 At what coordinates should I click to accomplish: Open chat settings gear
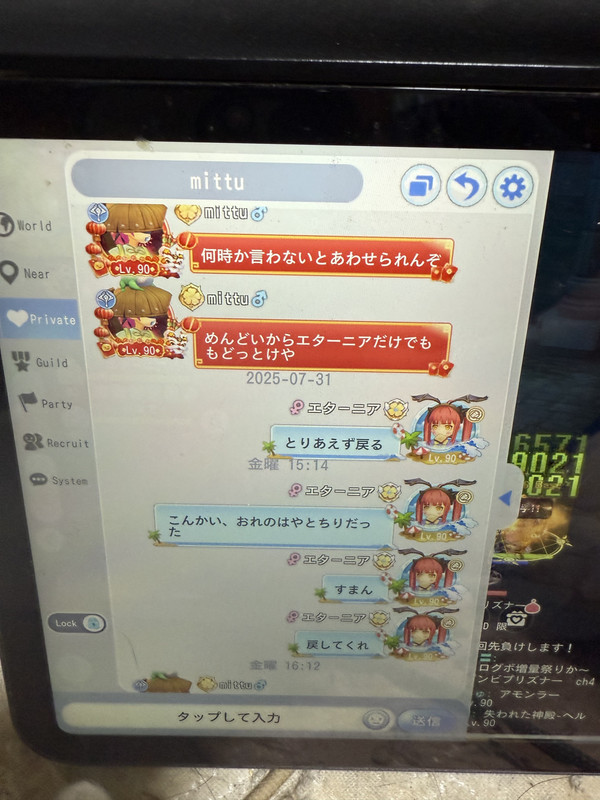(x=514, y=187)
